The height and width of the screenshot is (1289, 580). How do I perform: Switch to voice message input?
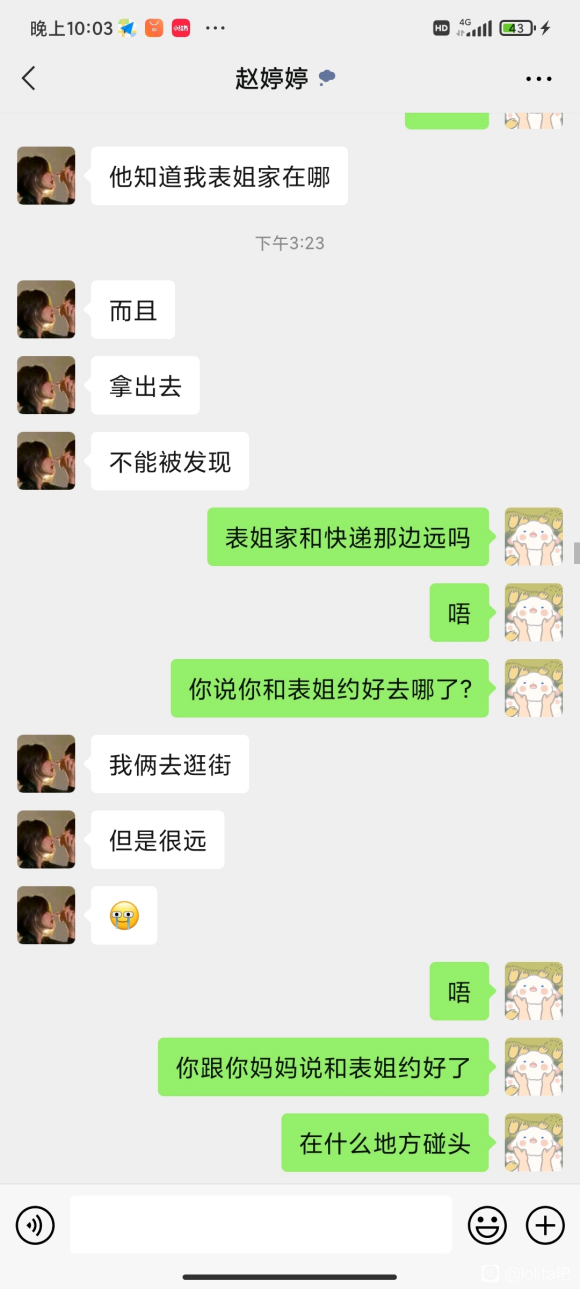tap(35, 1225)
